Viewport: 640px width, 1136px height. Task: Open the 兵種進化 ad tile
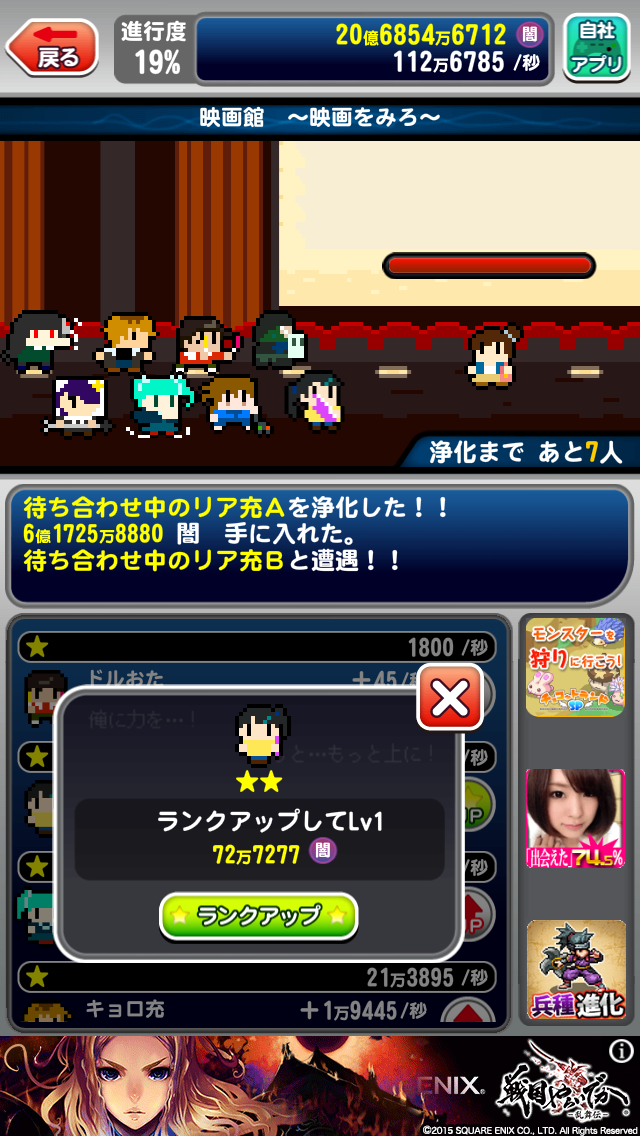pyautogui.click(x=575, y=967)
